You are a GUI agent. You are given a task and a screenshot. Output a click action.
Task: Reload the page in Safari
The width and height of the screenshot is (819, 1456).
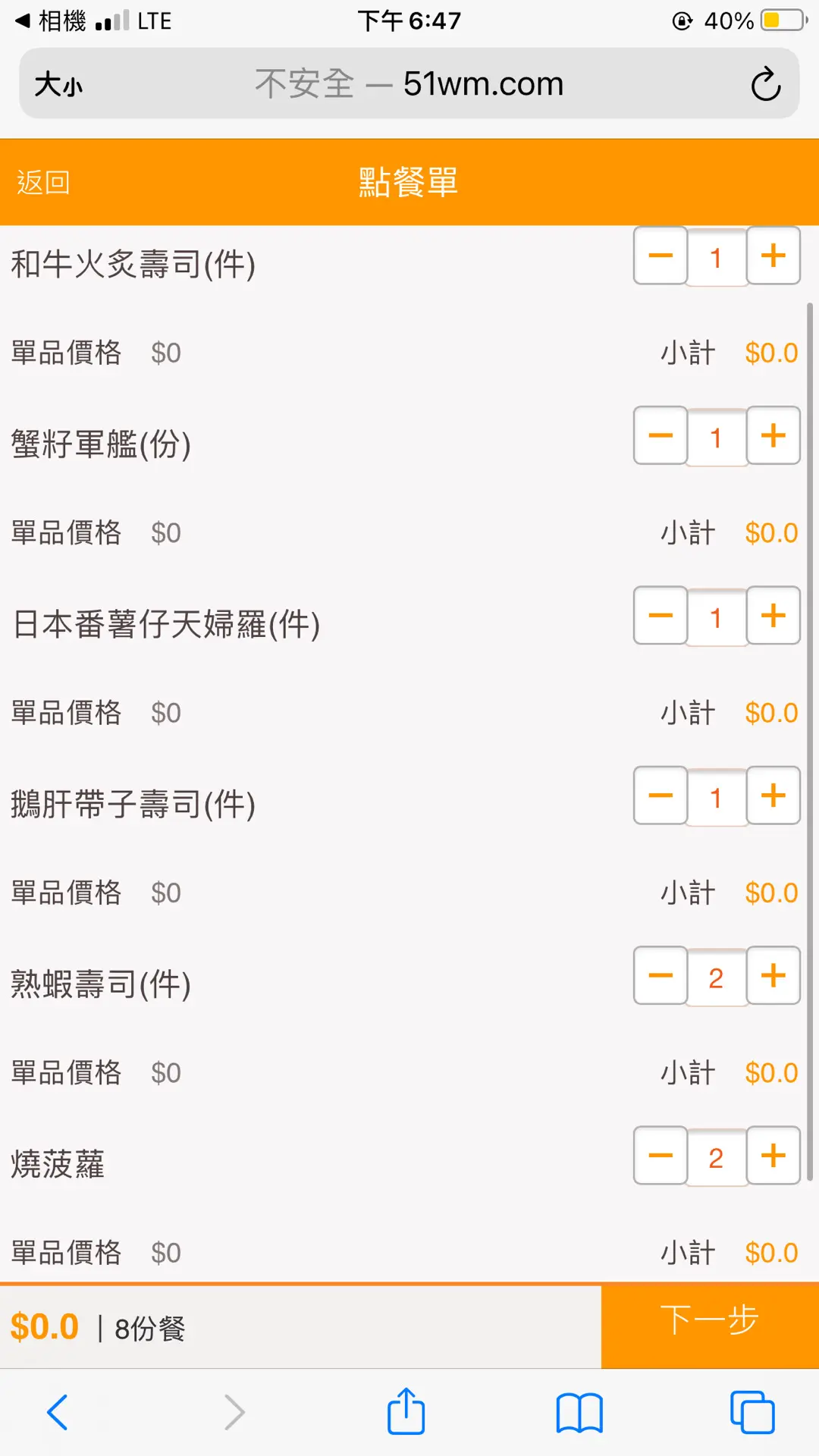point(765,84)
